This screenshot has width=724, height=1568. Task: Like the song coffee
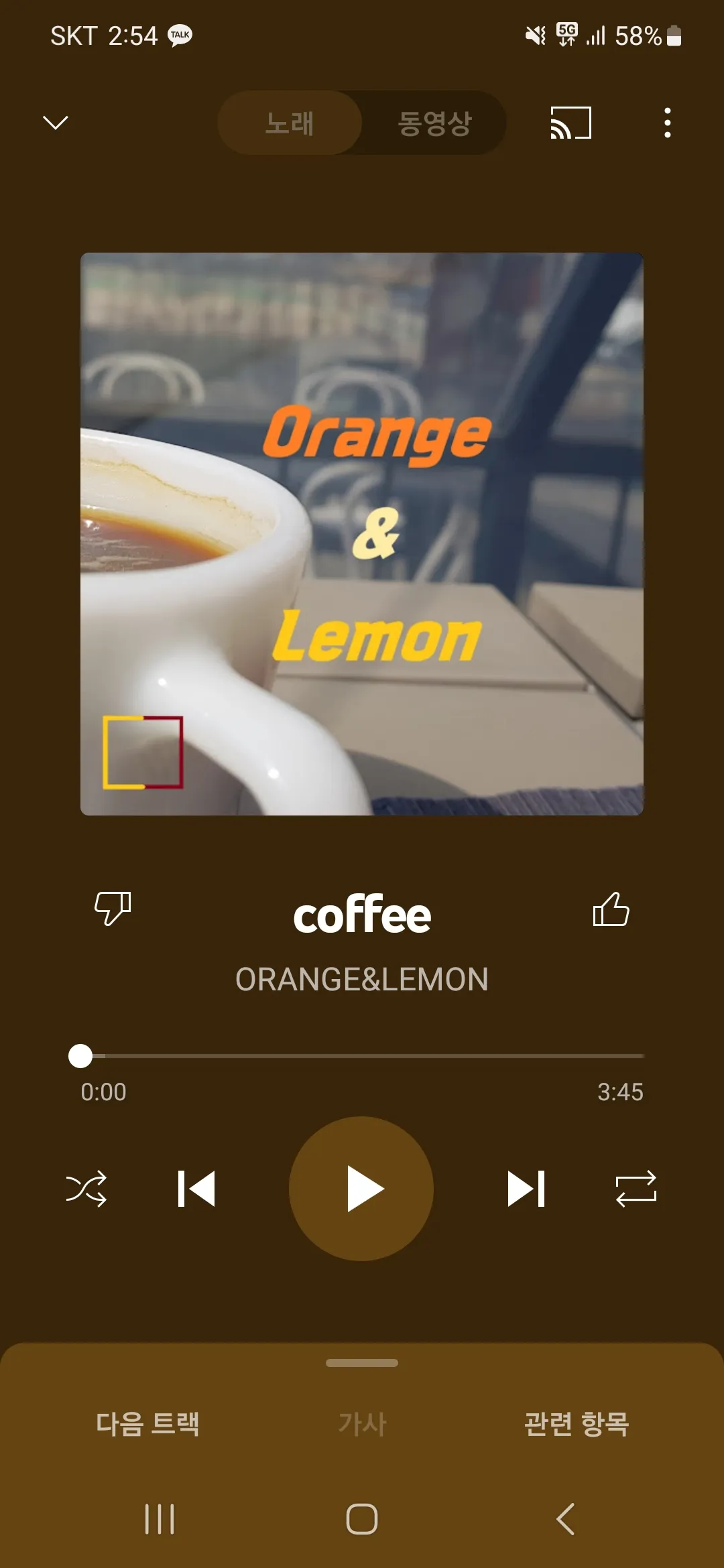(611, 909)
